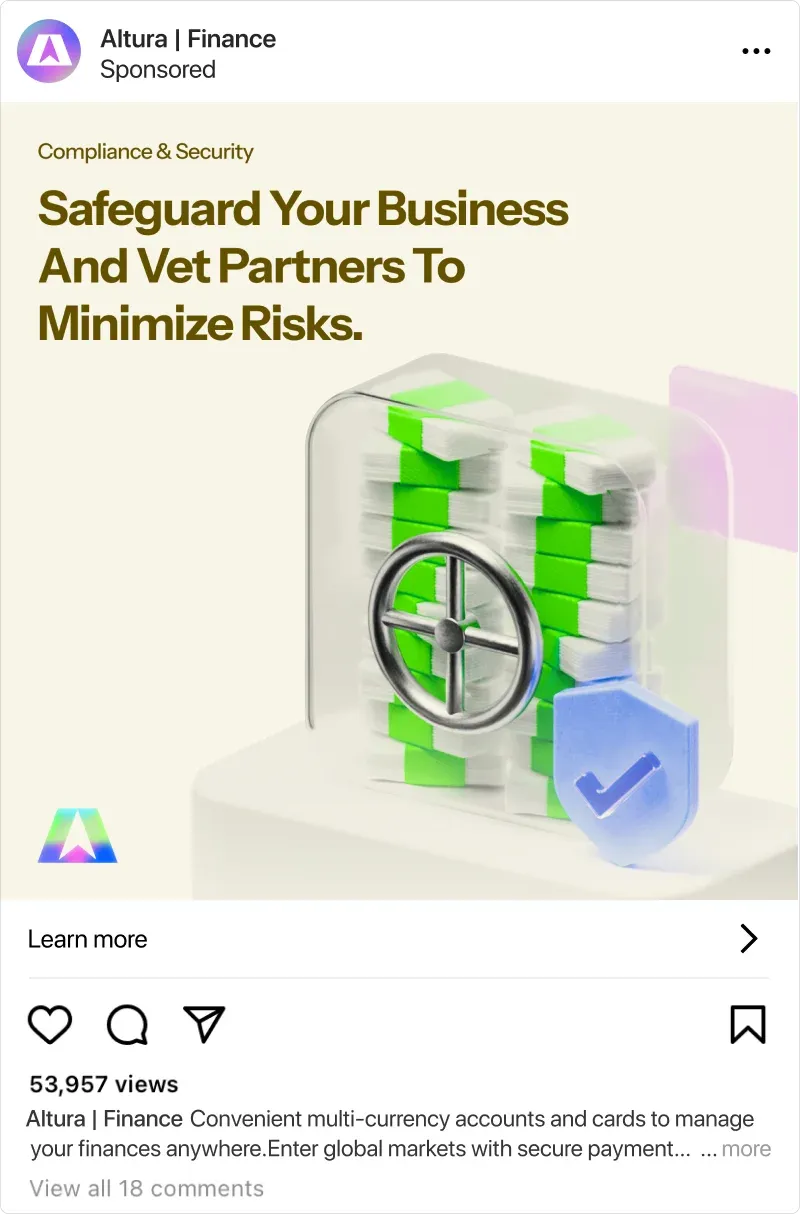Like the Altura Finance post

point(50,1025)
